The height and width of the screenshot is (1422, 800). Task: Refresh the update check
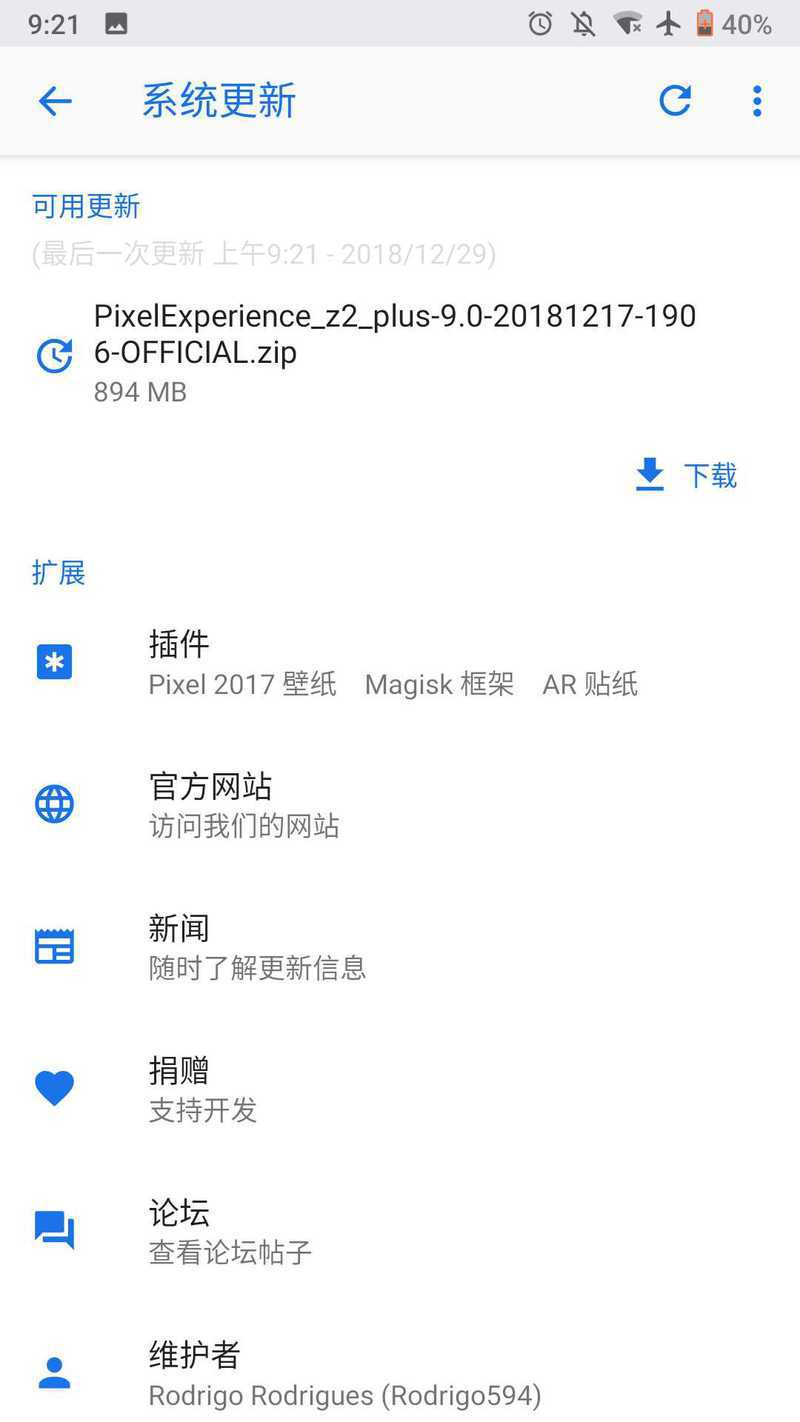(675, 100)
